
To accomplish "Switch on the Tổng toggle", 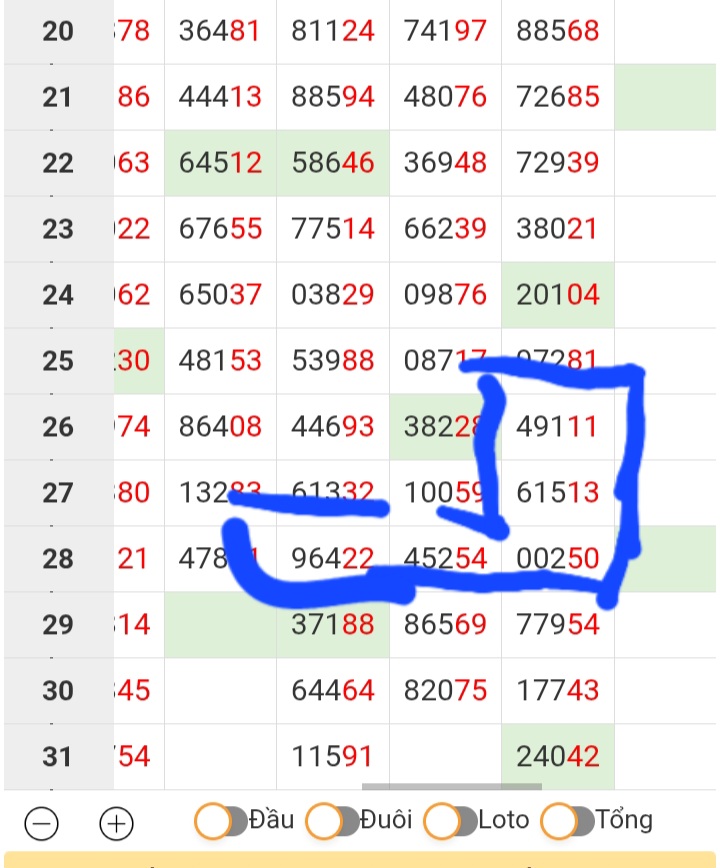I will (567, 821).
